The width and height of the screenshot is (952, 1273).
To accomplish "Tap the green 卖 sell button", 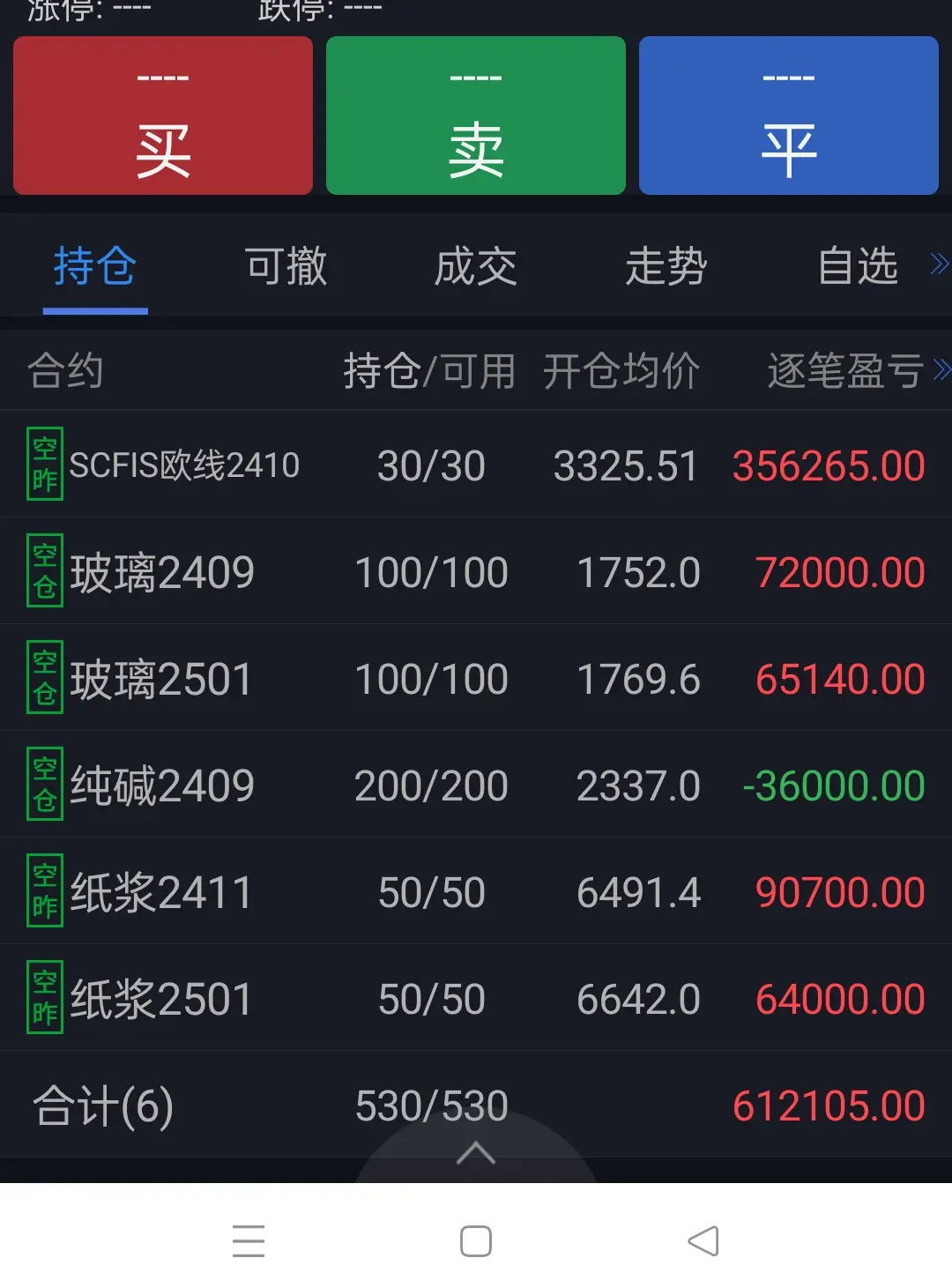I will pos(476,115).
